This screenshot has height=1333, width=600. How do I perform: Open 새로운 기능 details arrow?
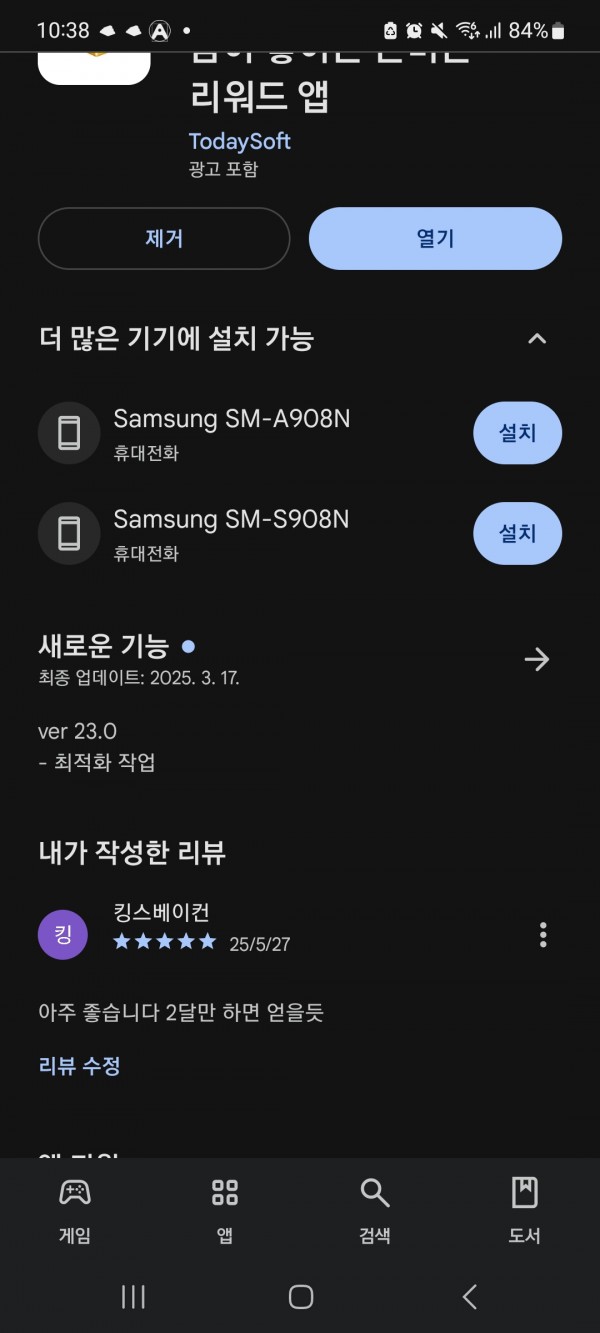point(537,659)
